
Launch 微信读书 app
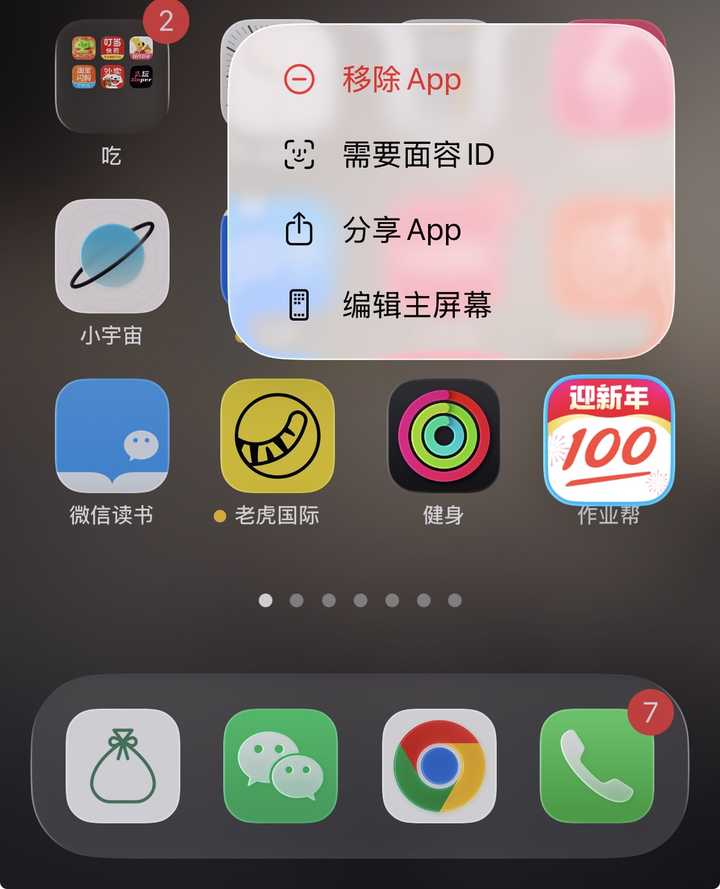[112, 436]
